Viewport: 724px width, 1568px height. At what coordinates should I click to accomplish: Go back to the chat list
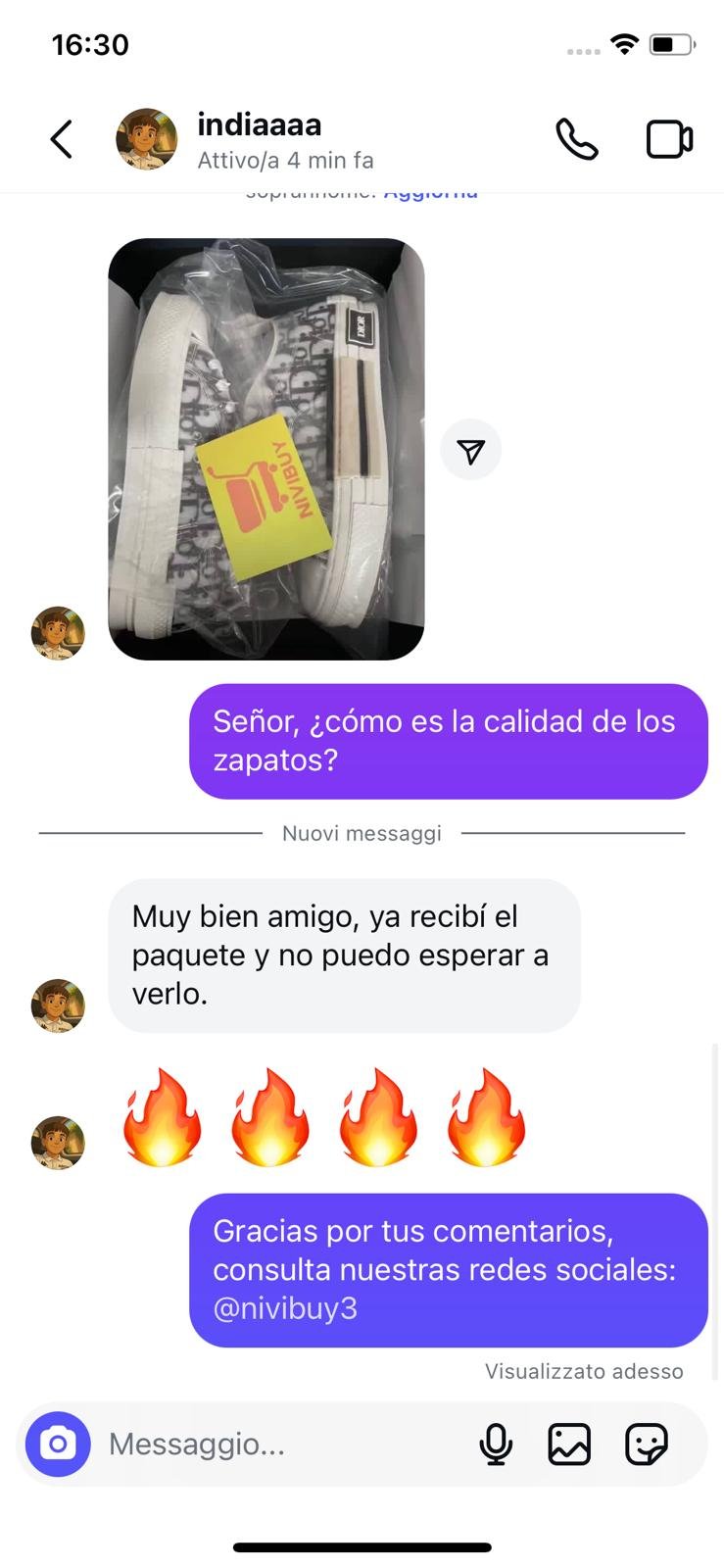[61, 139]
